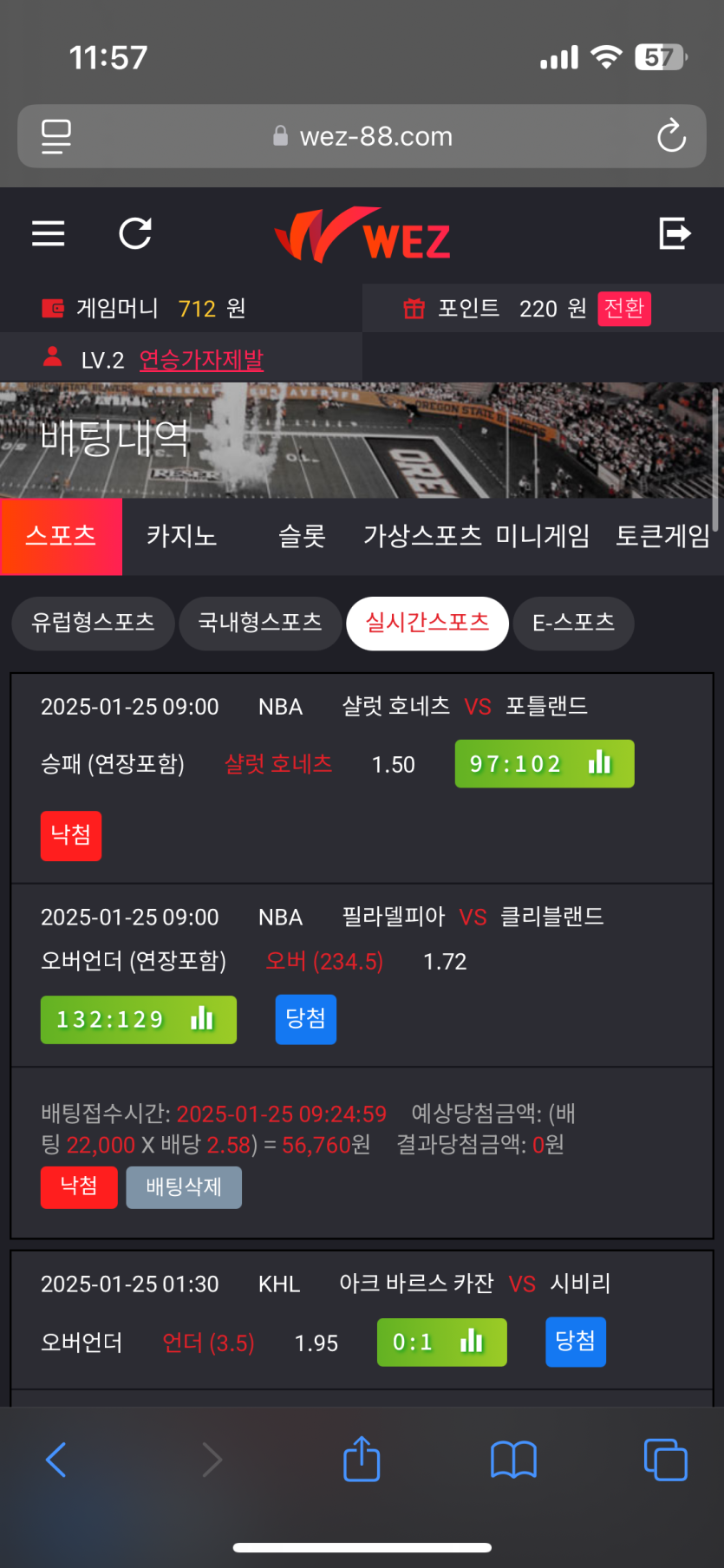724x1568 pixels.
Task: Show E-스포츠 betting history
Action: (573, 623)
